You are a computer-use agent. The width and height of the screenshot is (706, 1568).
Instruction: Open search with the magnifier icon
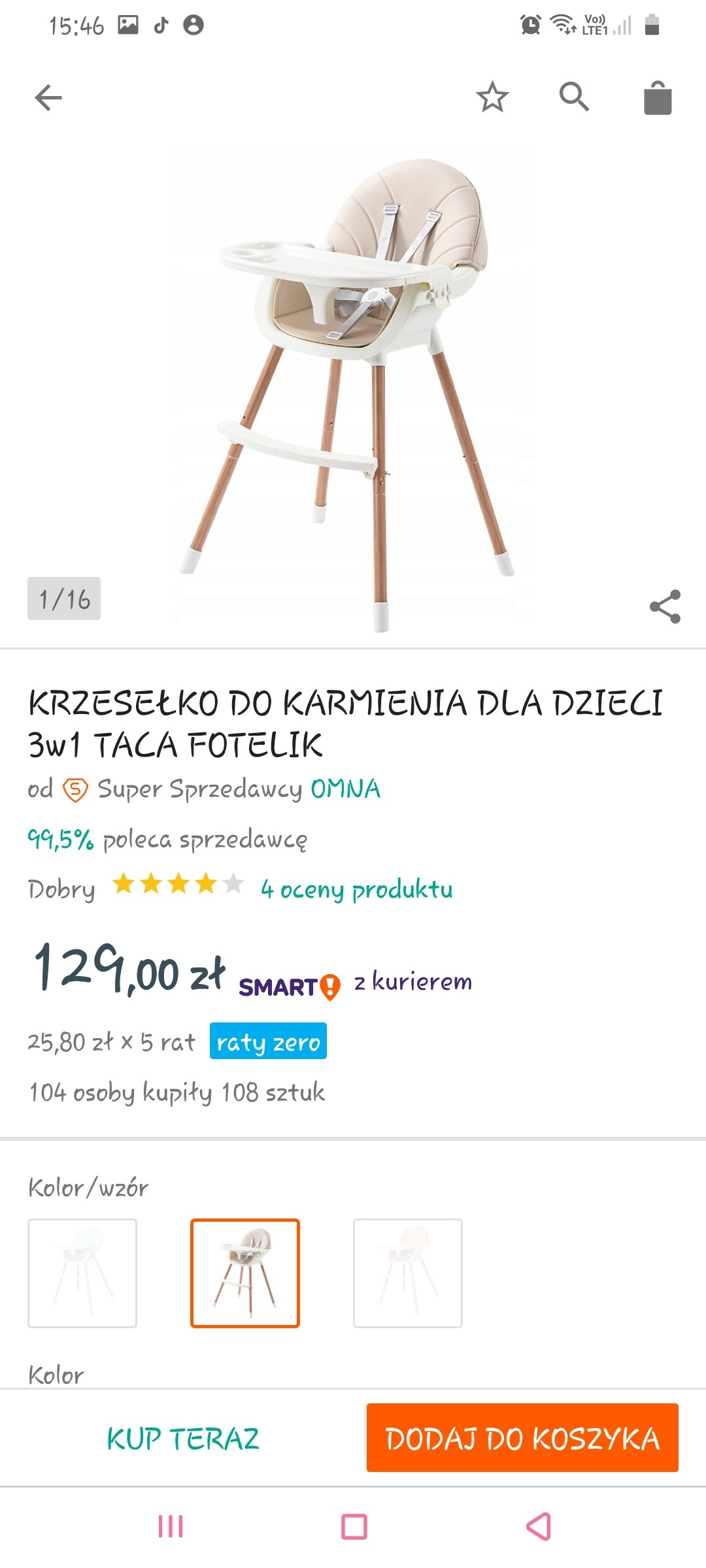[x=574, y=97]
